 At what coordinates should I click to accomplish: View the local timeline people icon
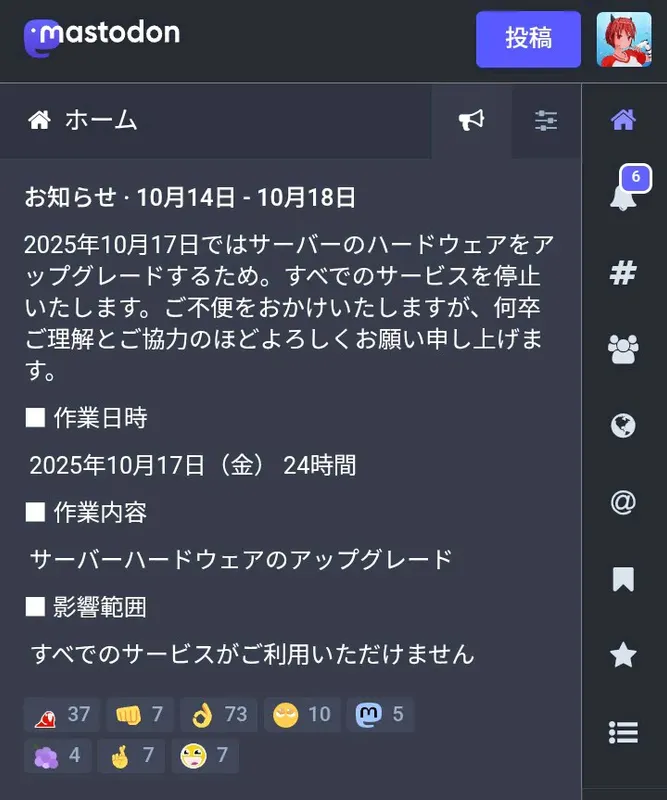623,349
